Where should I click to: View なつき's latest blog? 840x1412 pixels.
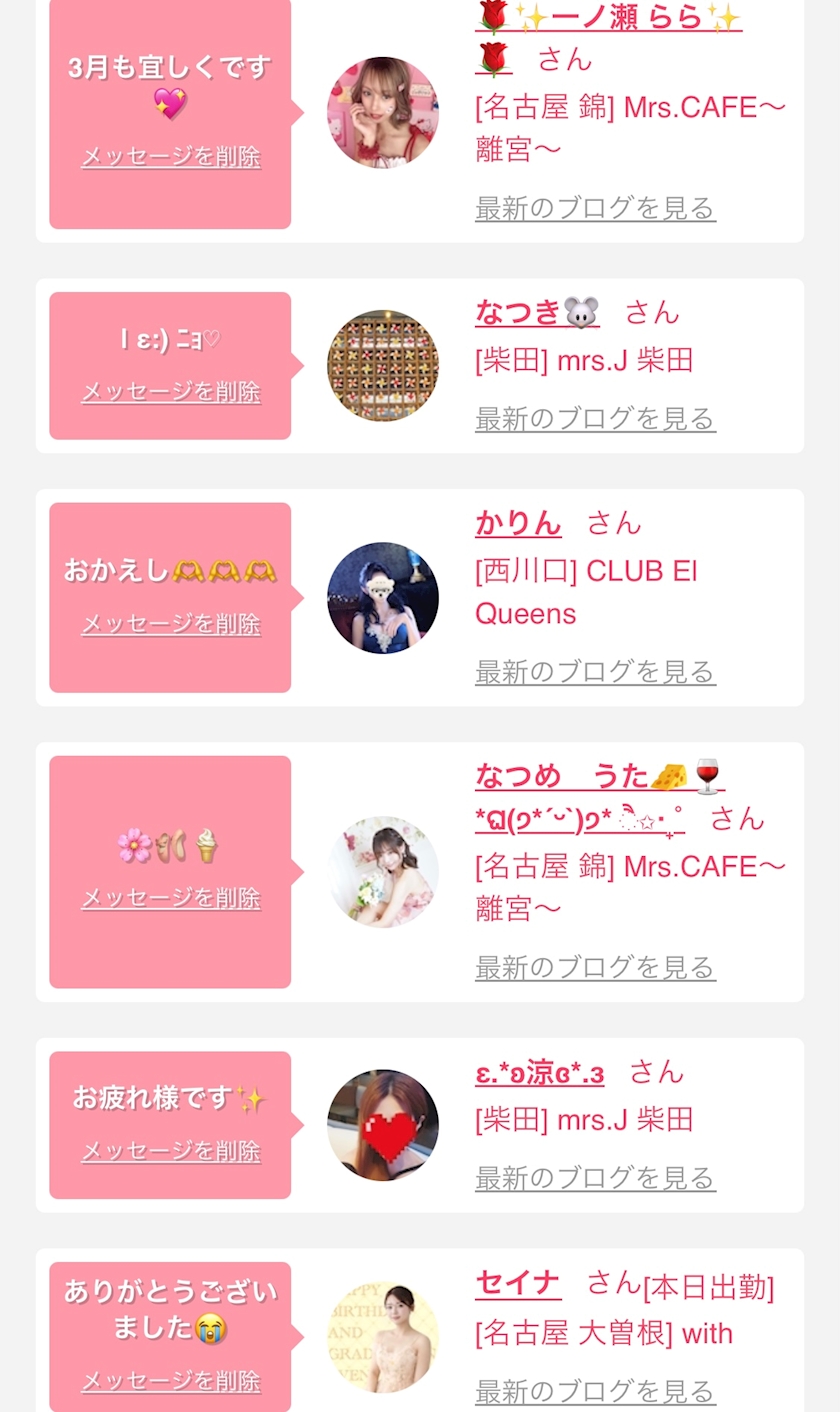(x=595, y=418)
